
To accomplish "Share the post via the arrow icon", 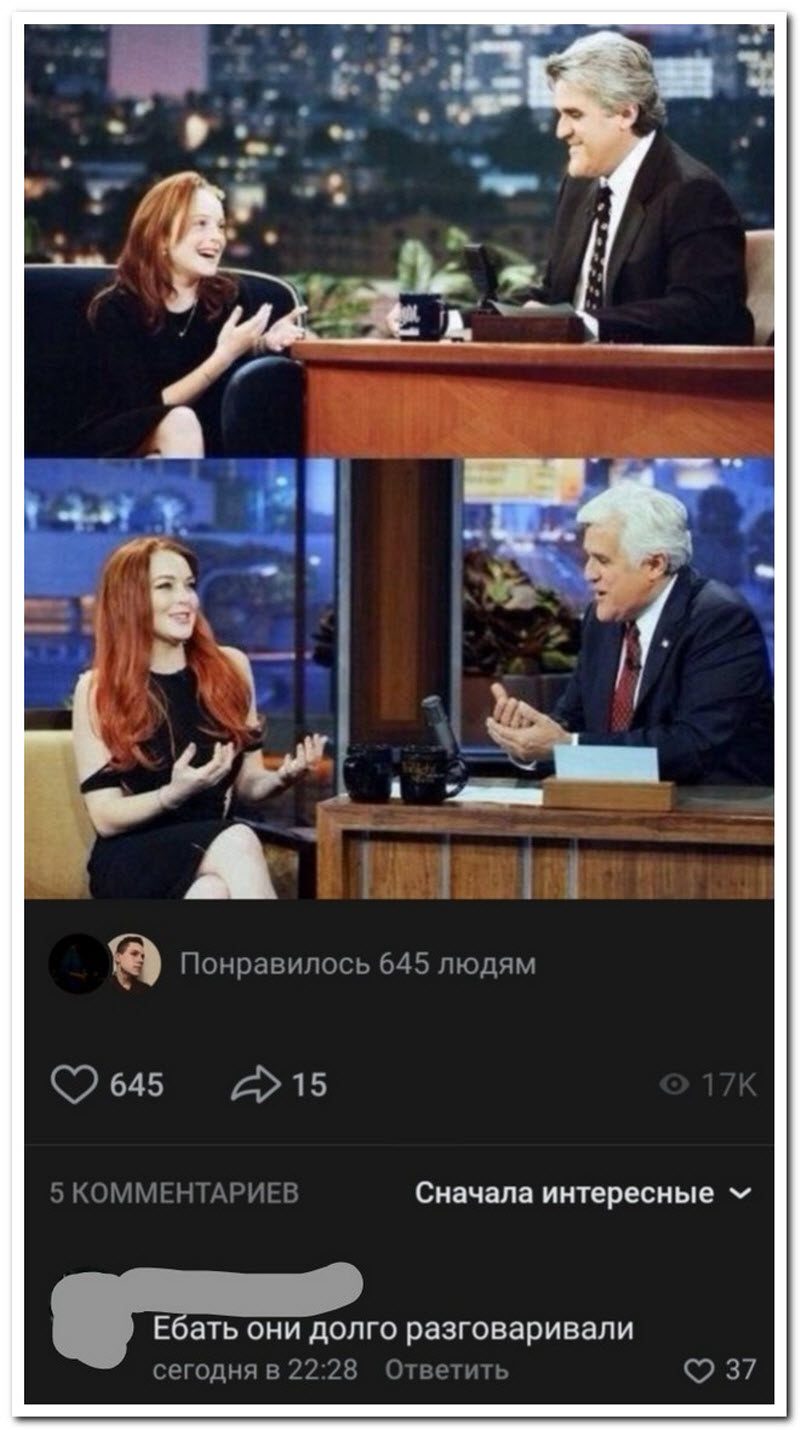I will pos(256,1084).
